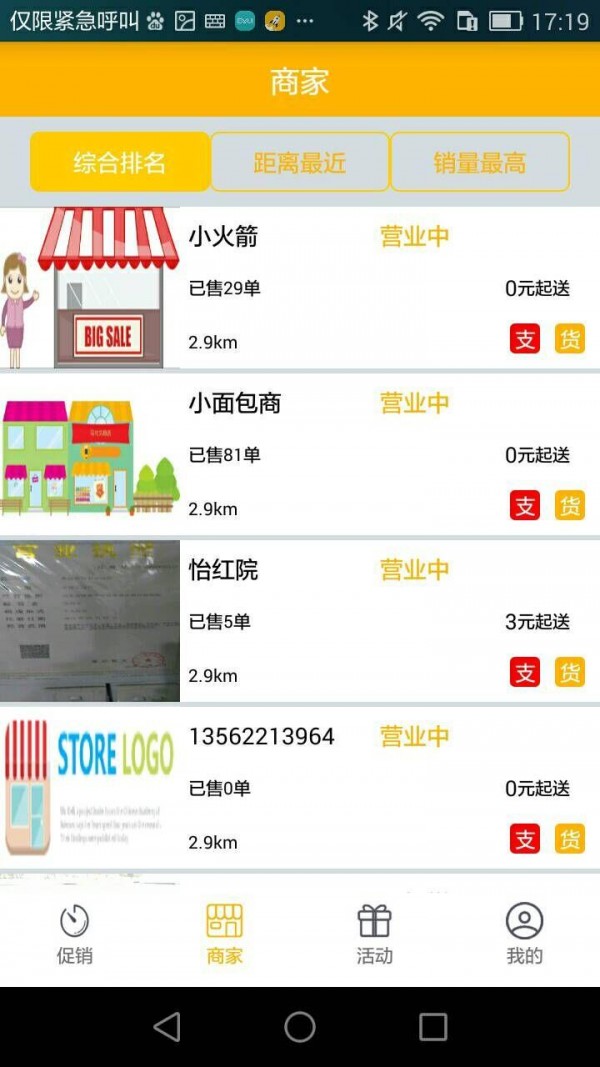Switch to the 活动 tab
Image resolution: width=600 pixels, height=1067 pixels.
coord(374,934)
